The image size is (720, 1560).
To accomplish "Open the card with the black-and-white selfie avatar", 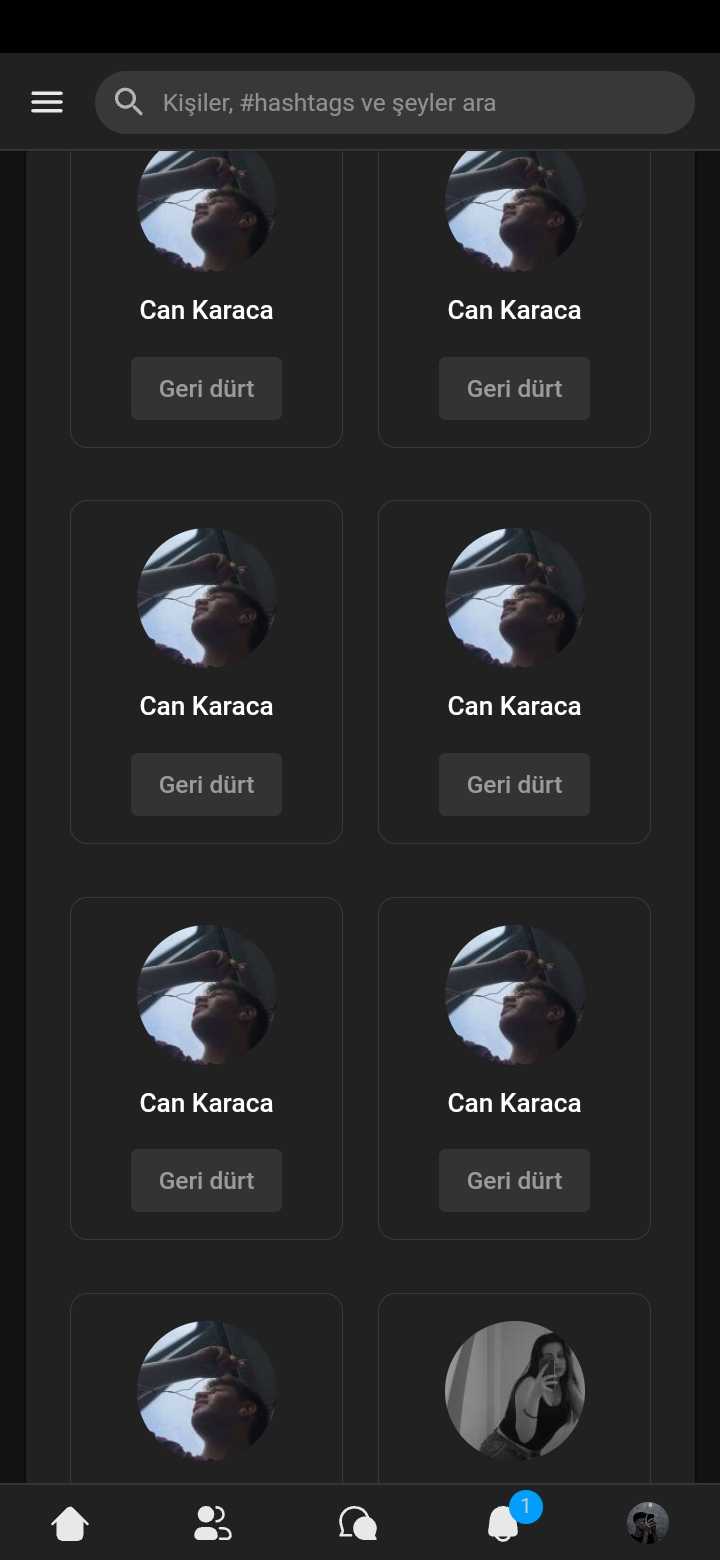I will coord(514,1390).
